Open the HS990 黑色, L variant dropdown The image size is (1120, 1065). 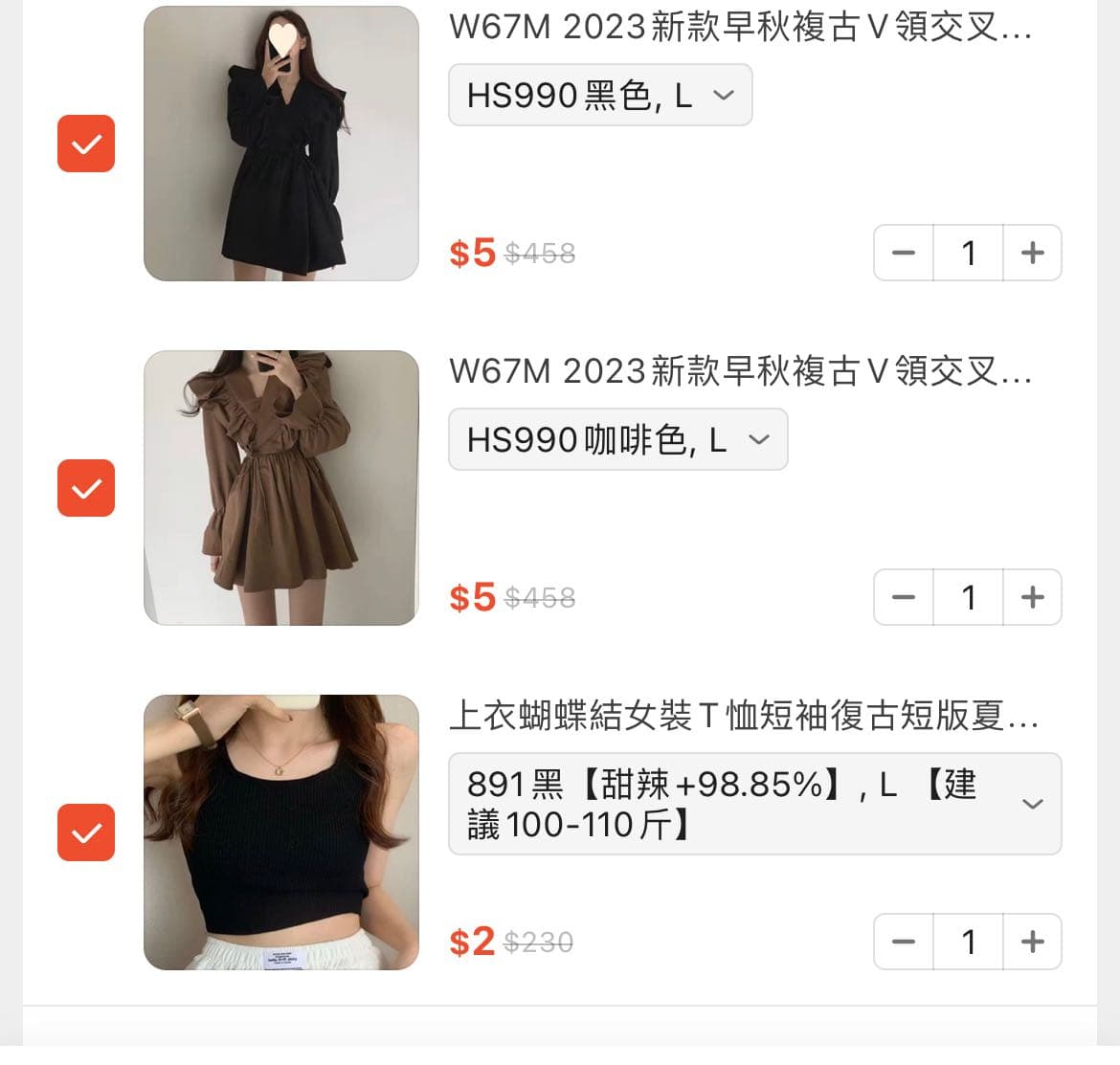pos(600,95)
